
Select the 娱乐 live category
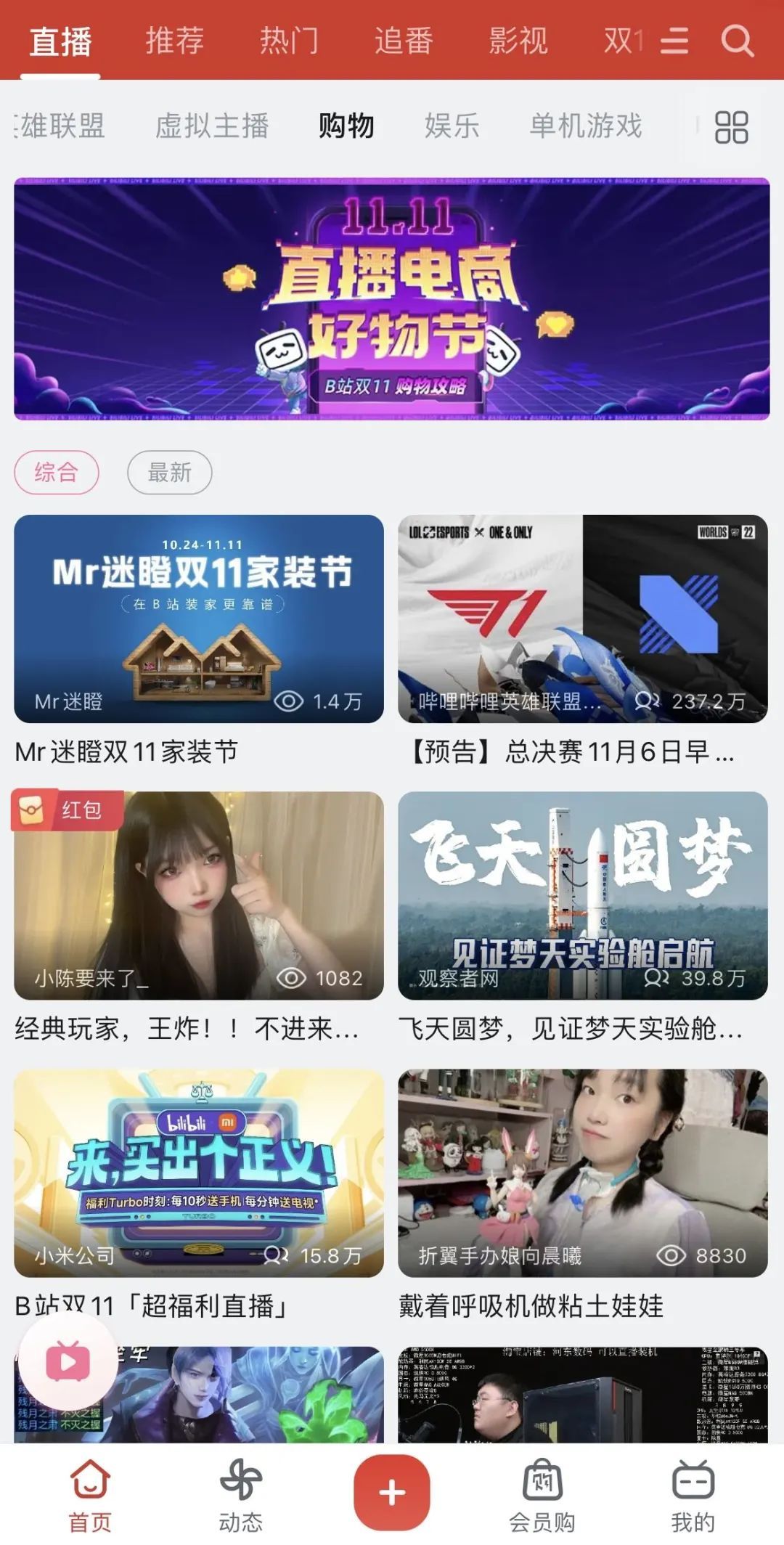point(452,126)
